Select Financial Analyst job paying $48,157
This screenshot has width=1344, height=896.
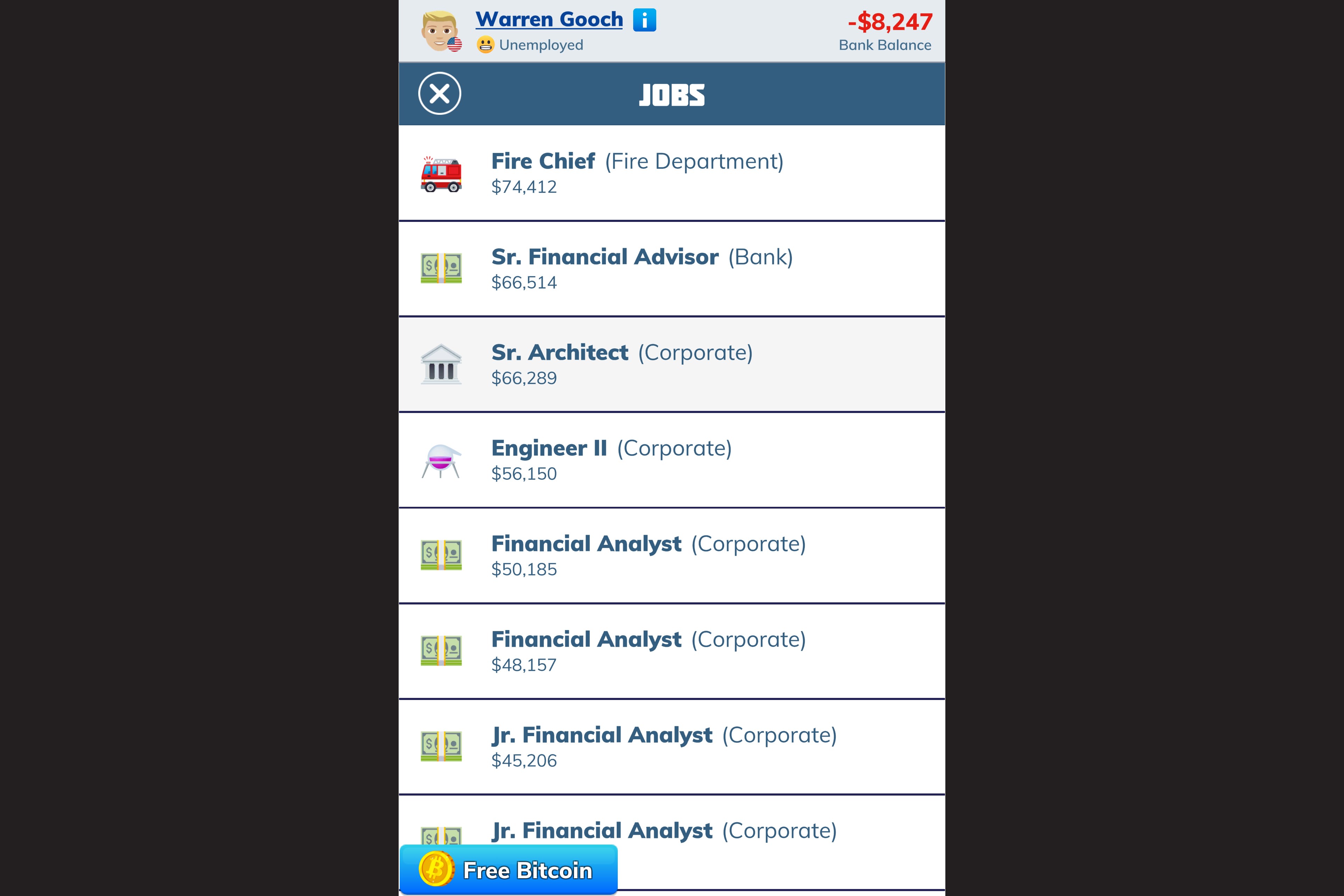point(671,651)
